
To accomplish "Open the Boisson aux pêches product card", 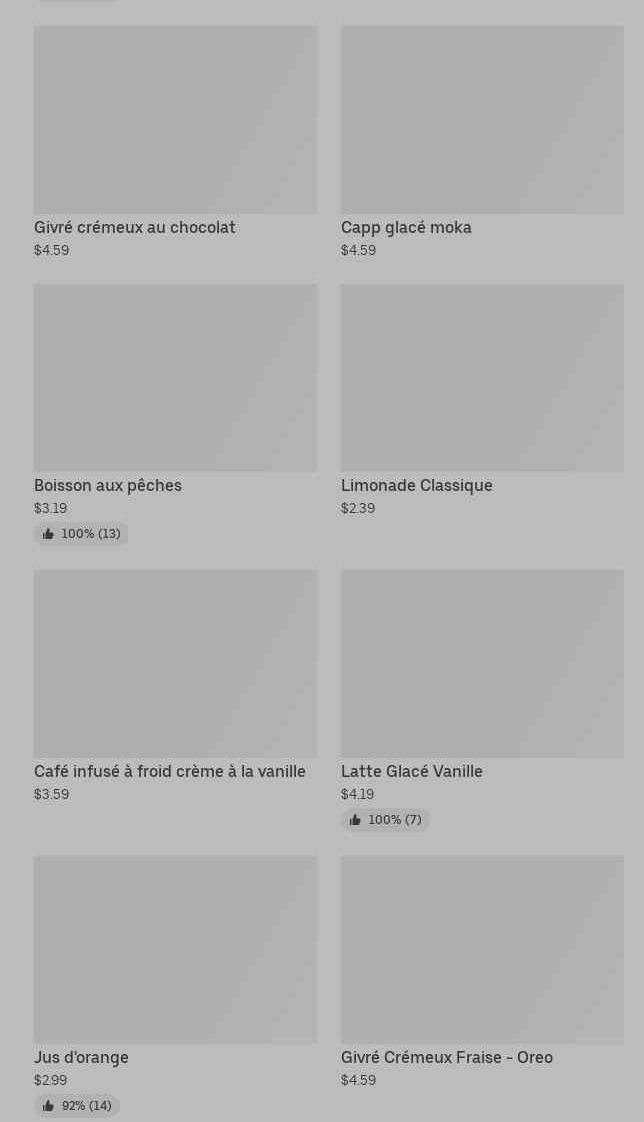I will click(175, 415).
